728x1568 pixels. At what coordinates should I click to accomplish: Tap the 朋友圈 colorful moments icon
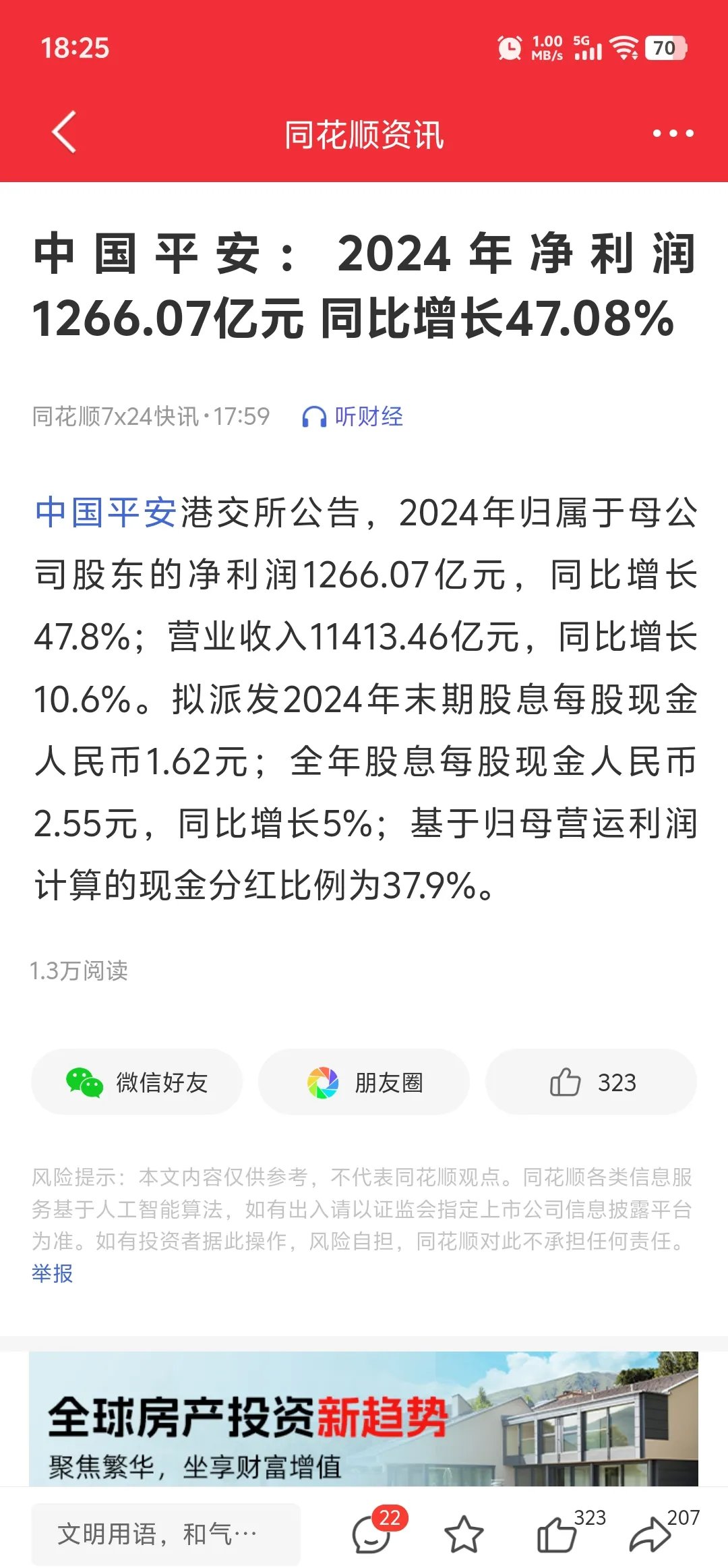(x=322, y=1082)
